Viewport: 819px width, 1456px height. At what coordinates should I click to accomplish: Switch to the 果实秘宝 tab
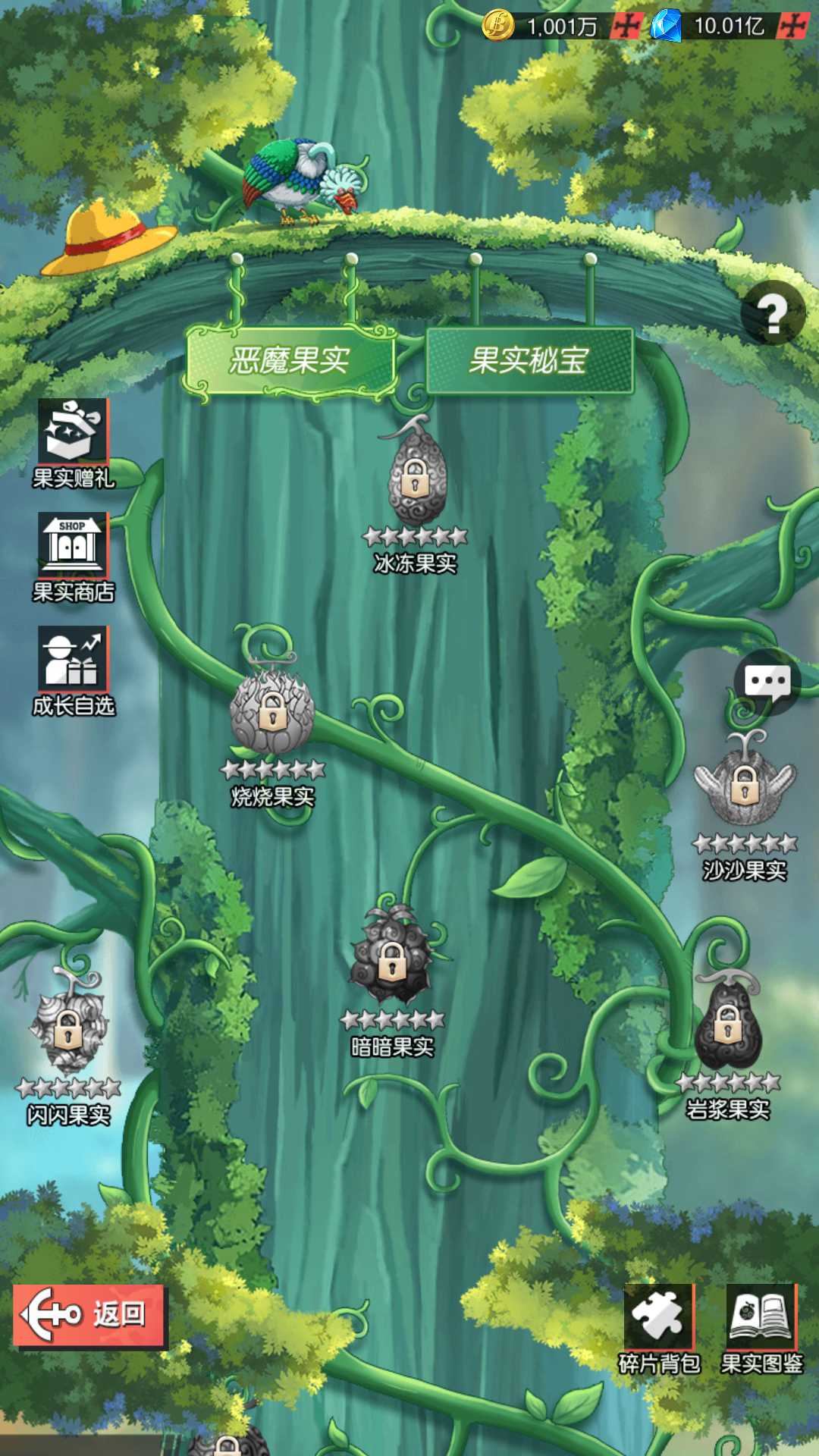coord(529,360)
